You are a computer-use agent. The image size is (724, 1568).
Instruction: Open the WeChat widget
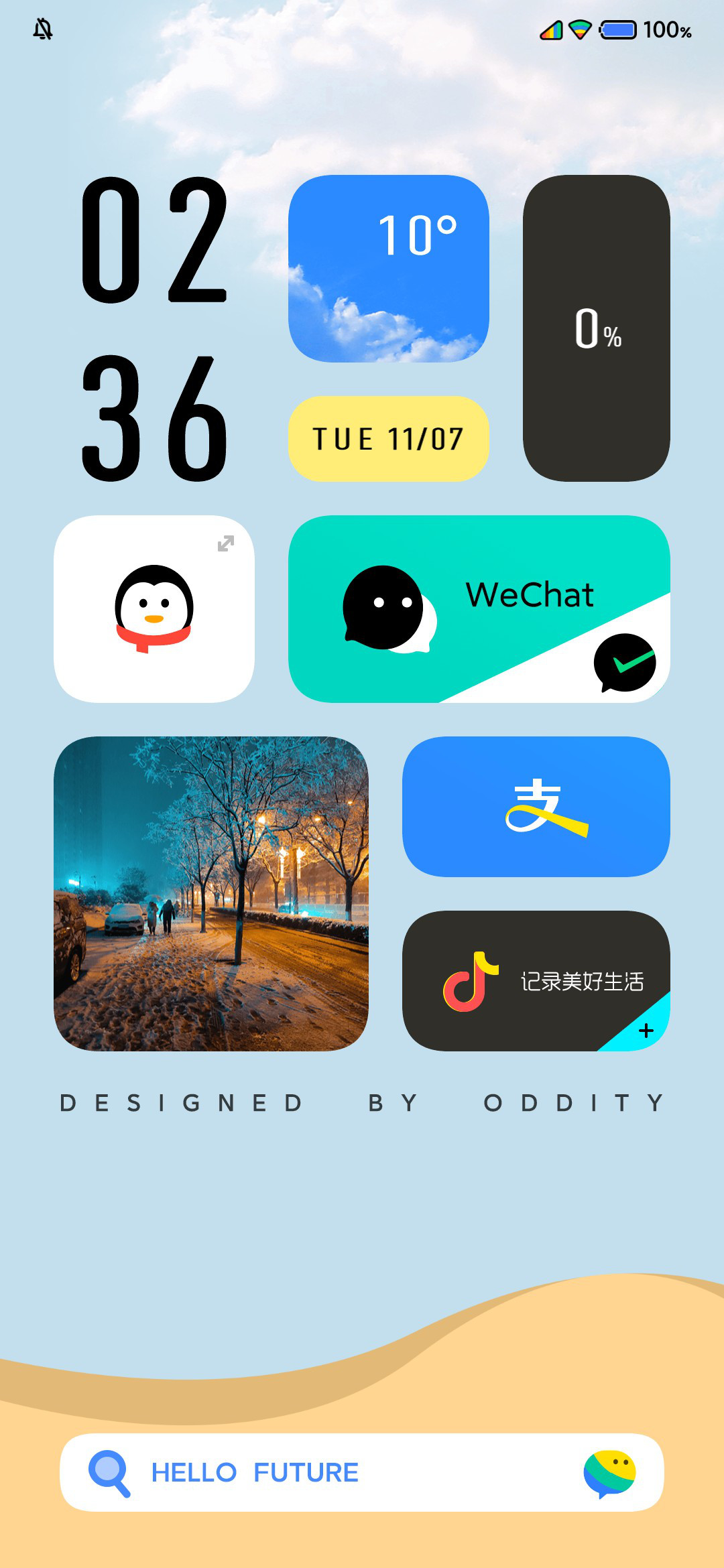pyautogui.click(x=479, y=609)
